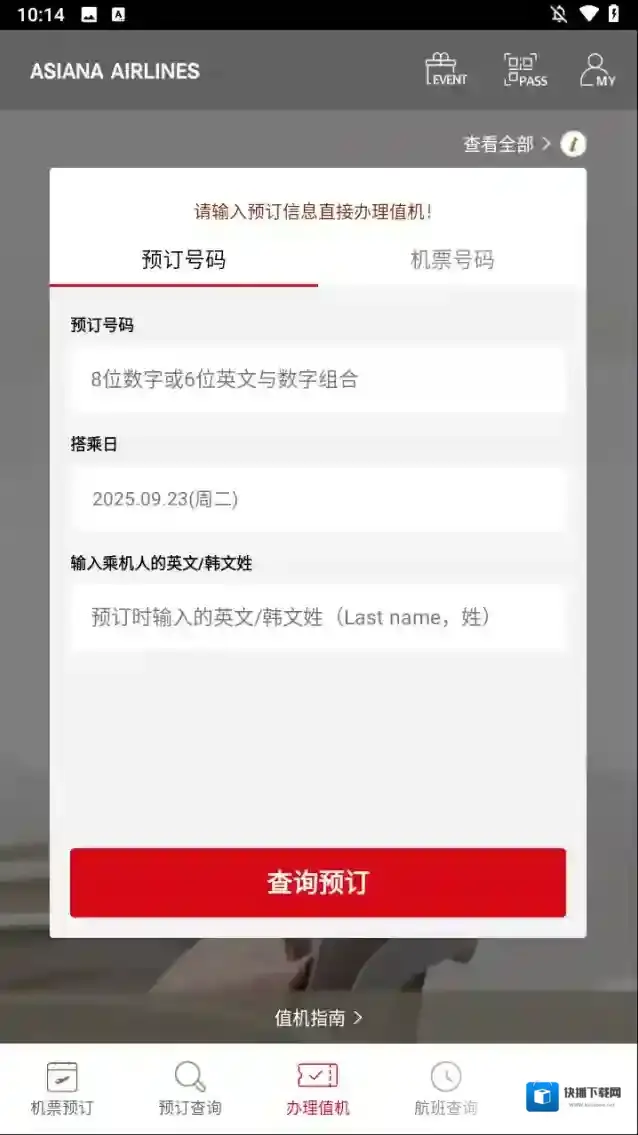The height and width of the screenshot is (1135, 638).
Task: Open the EVENT gift icon
Action: tap(446, 70)
